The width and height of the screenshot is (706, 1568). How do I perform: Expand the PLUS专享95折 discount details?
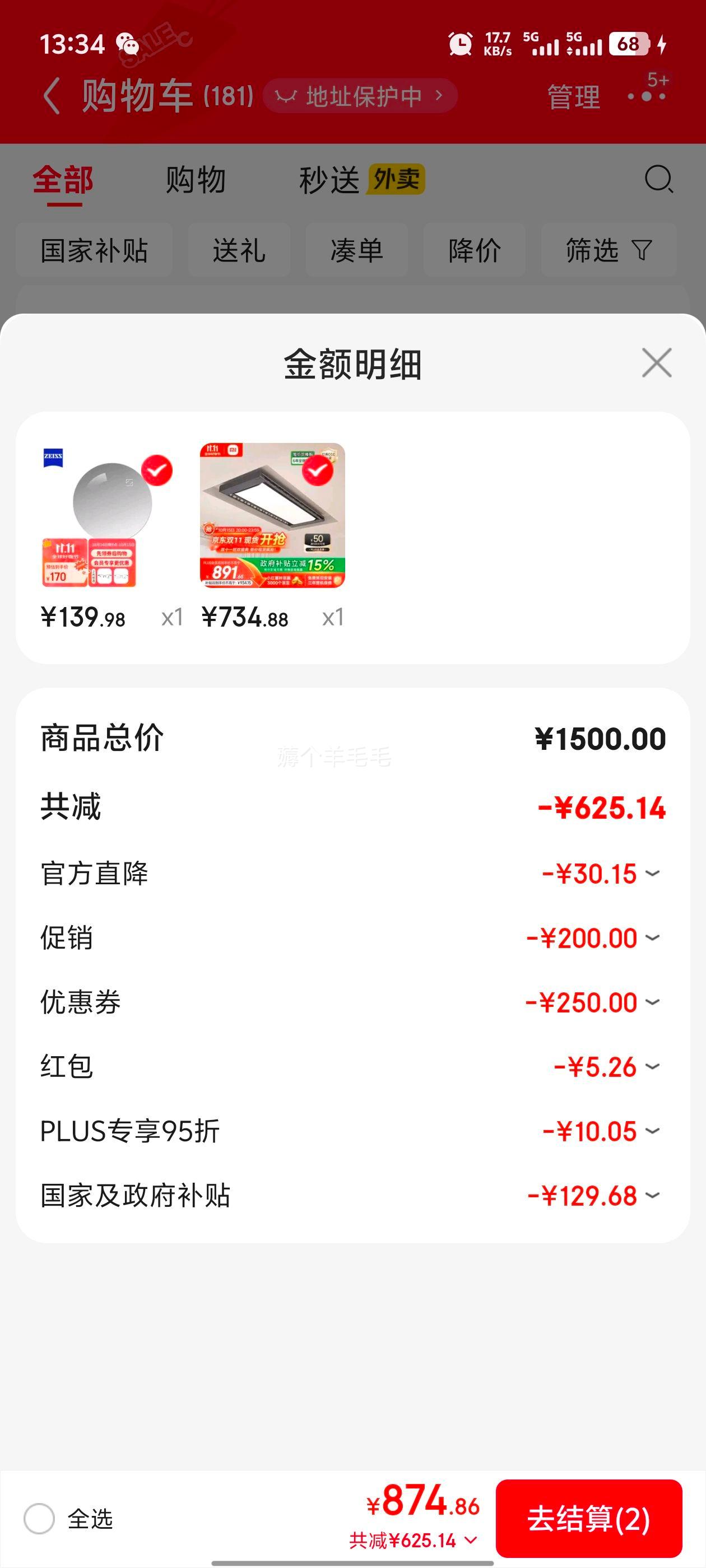[652, 1132]
